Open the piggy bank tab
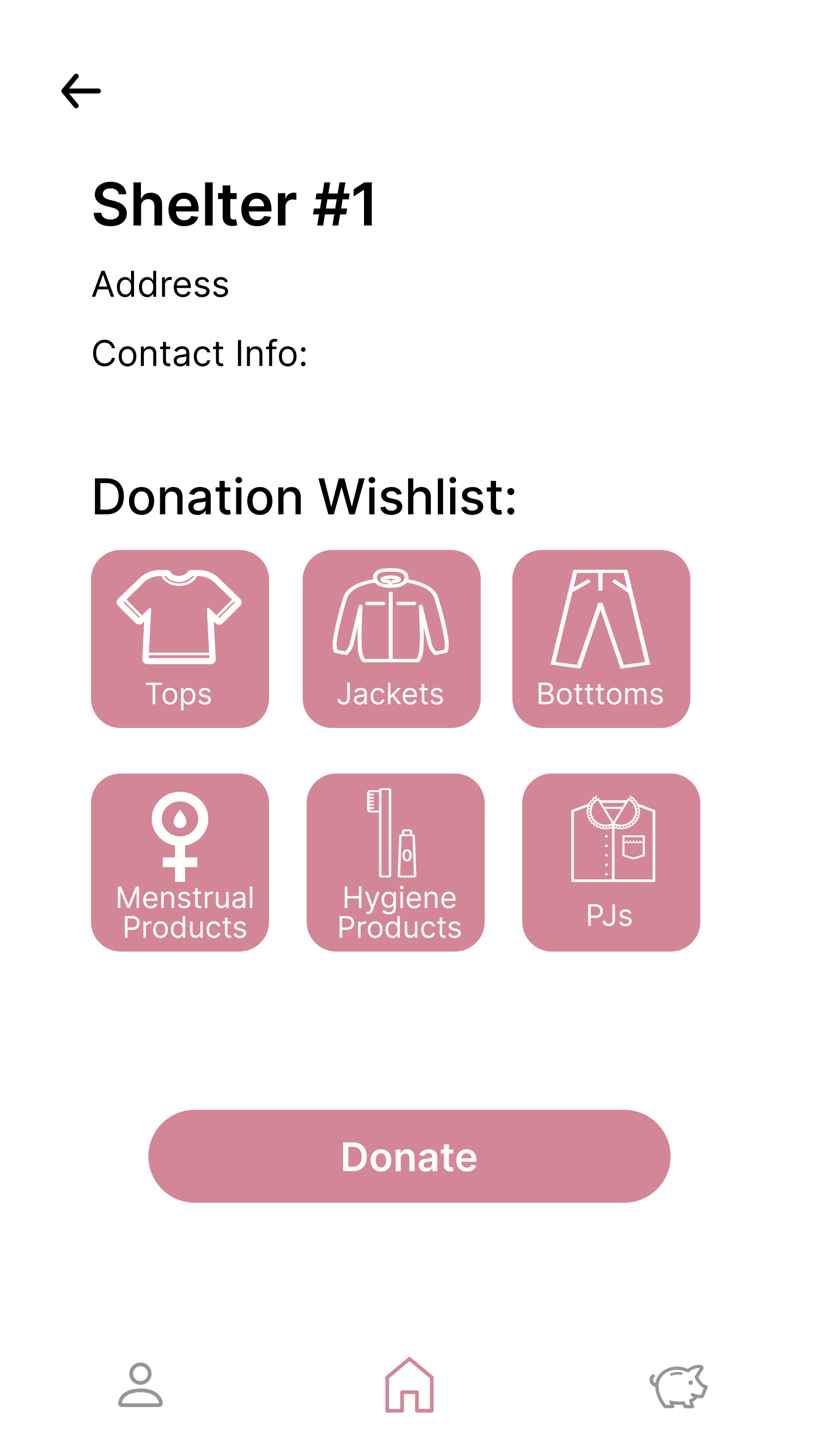 (x=678, y=1386)
